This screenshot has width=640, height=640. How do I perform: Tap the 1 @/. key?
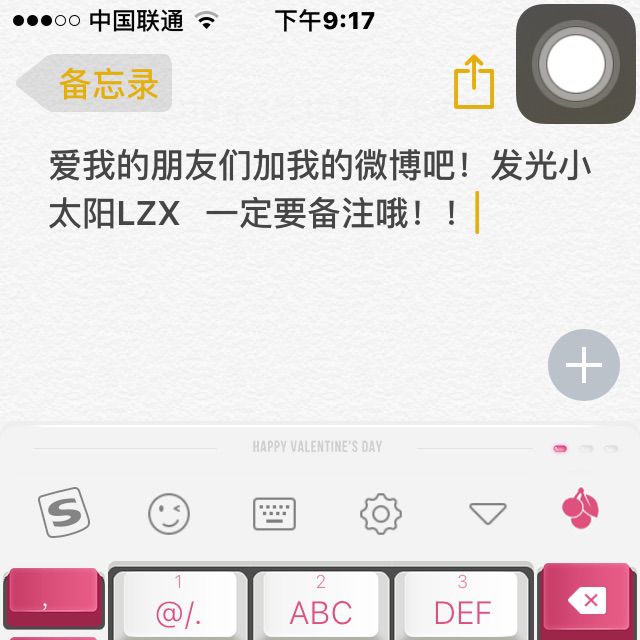[x=180, y=606]
